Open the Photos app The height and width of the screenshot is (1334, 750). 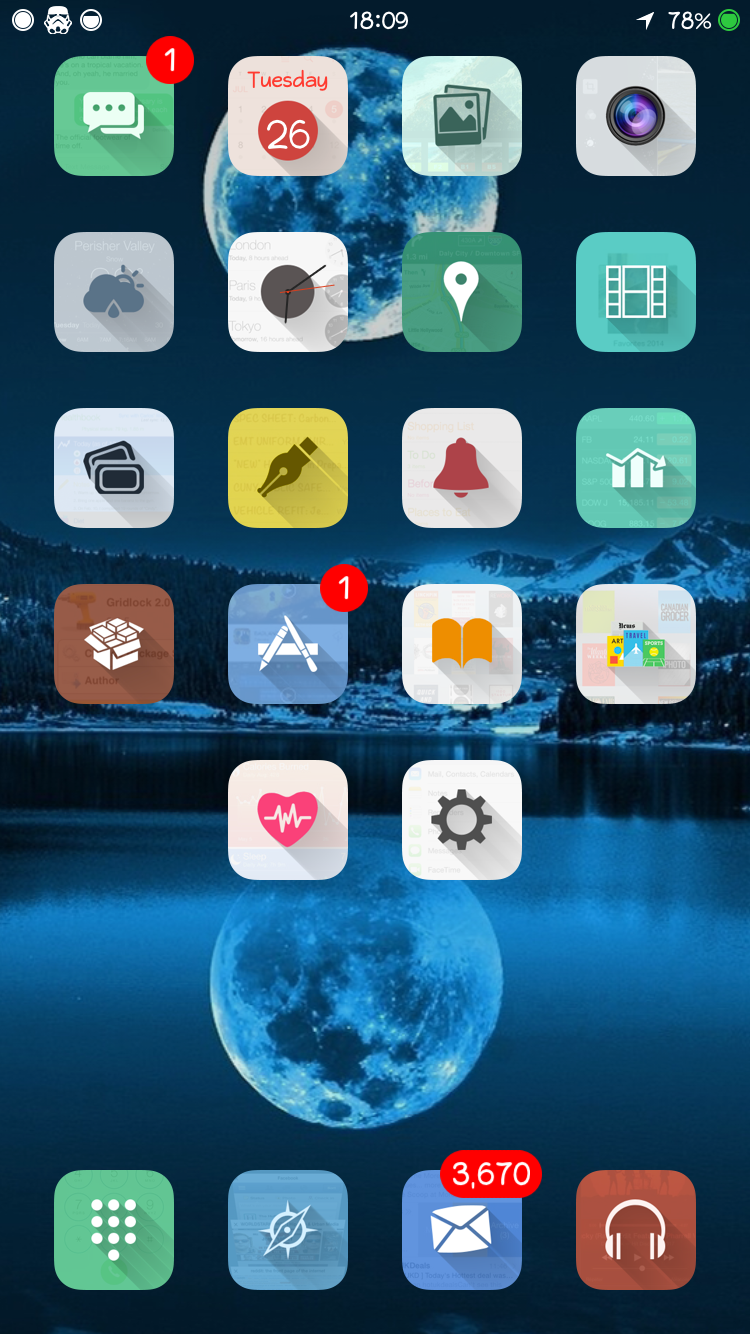(x=462, y=116)
